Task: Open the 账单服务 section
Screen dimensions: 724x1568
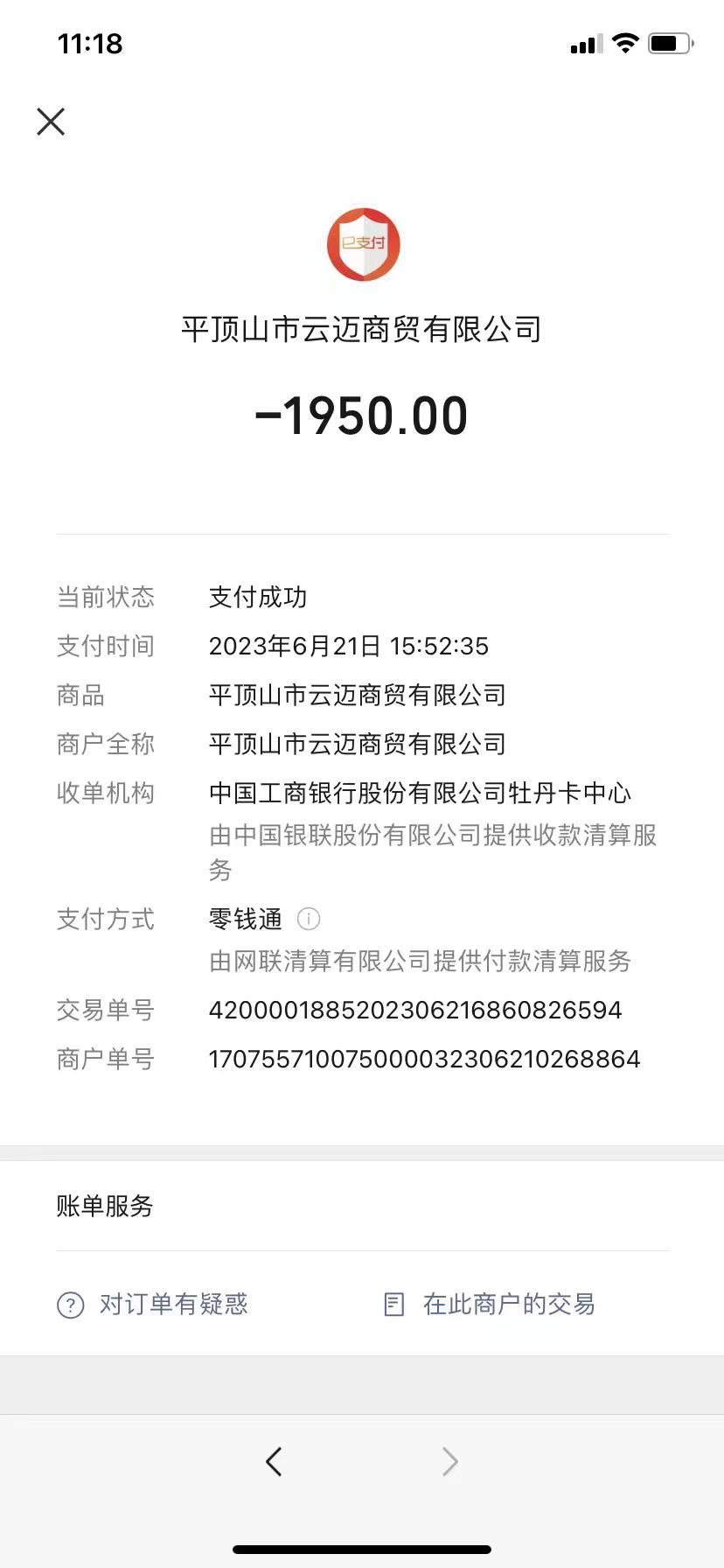Action: pos(103,1207)
